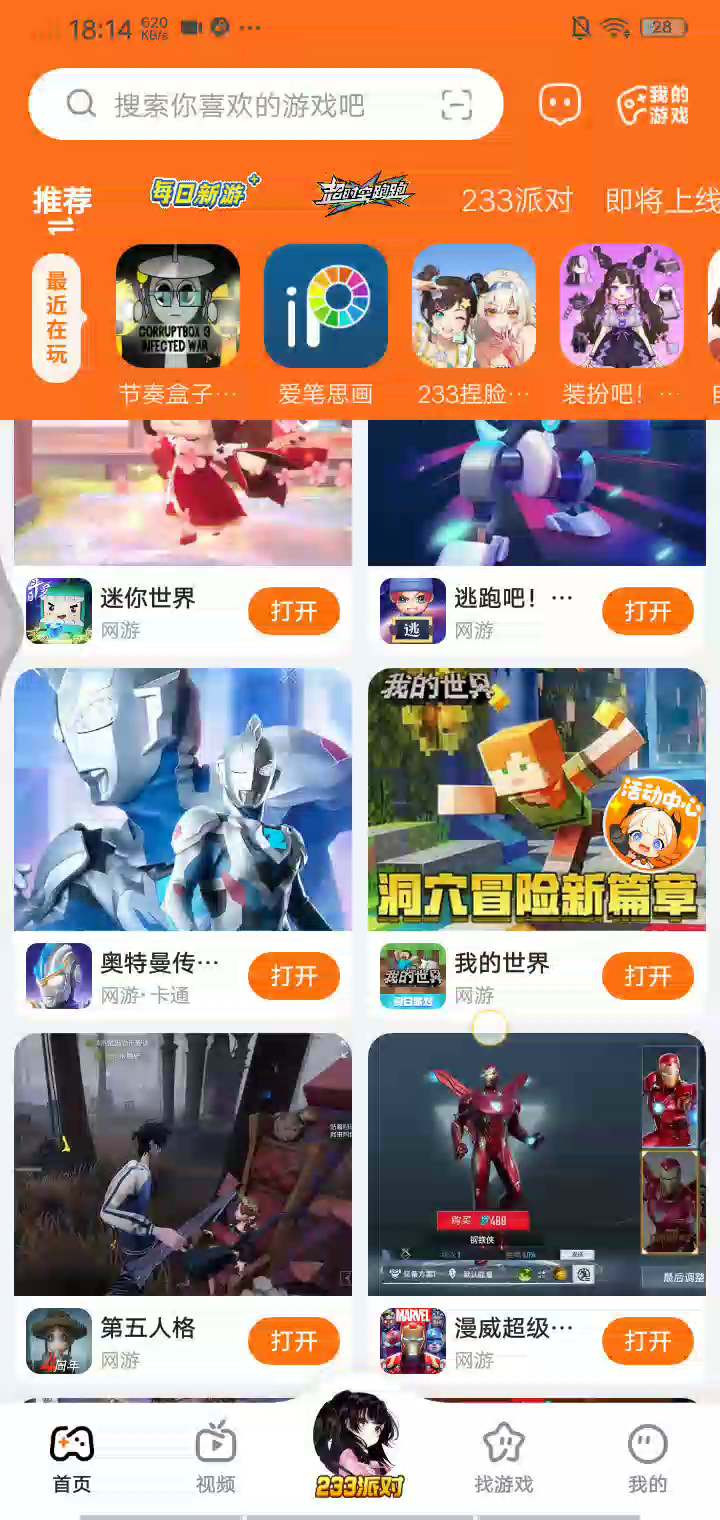Open the game search box
720x1520 pixels.
(240, 104)
